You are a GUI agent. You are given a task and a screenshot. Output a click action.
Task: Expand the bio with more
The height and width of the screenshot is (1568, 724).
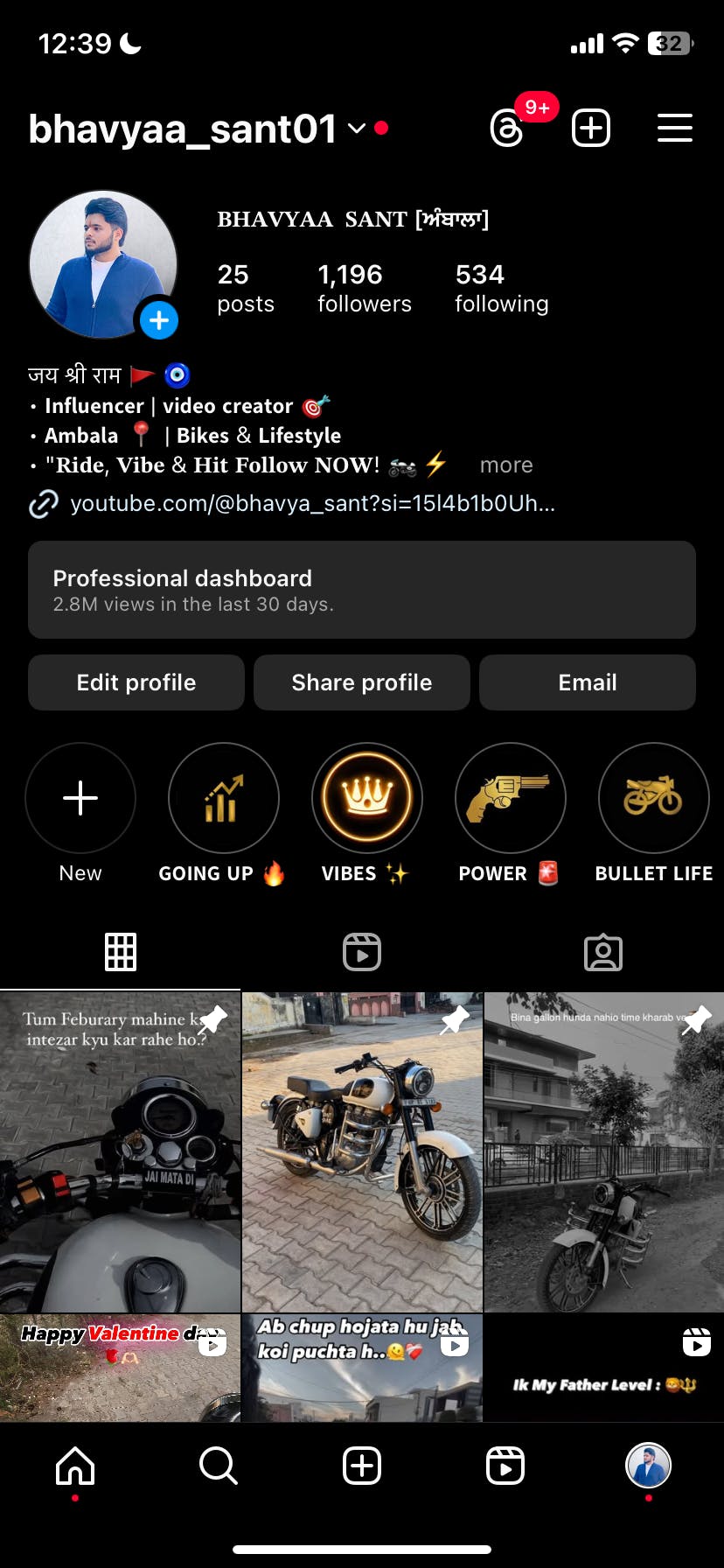[506, 465]
